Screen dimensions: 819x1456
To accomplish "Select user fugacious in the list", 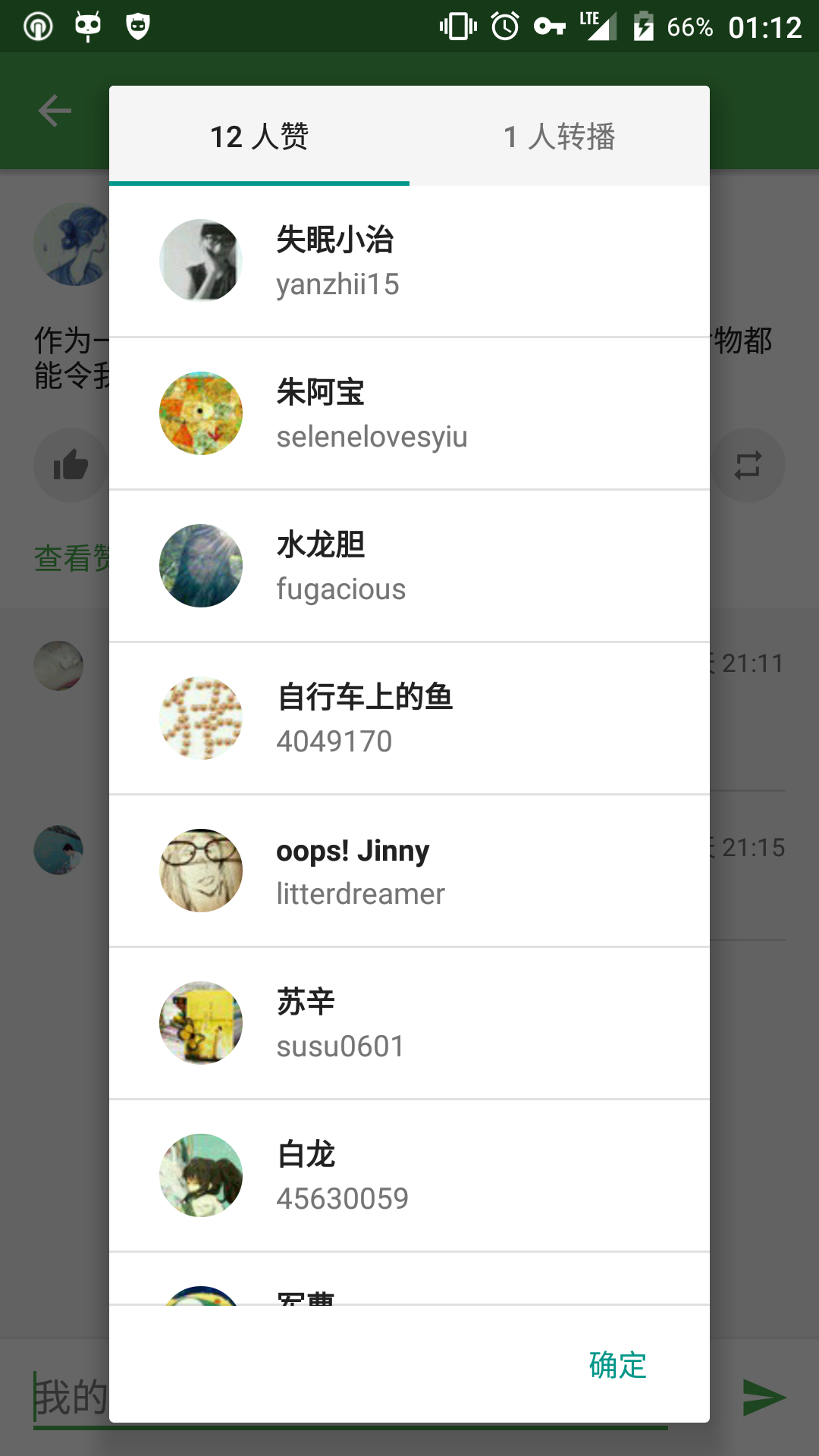I will pos(409,565).
